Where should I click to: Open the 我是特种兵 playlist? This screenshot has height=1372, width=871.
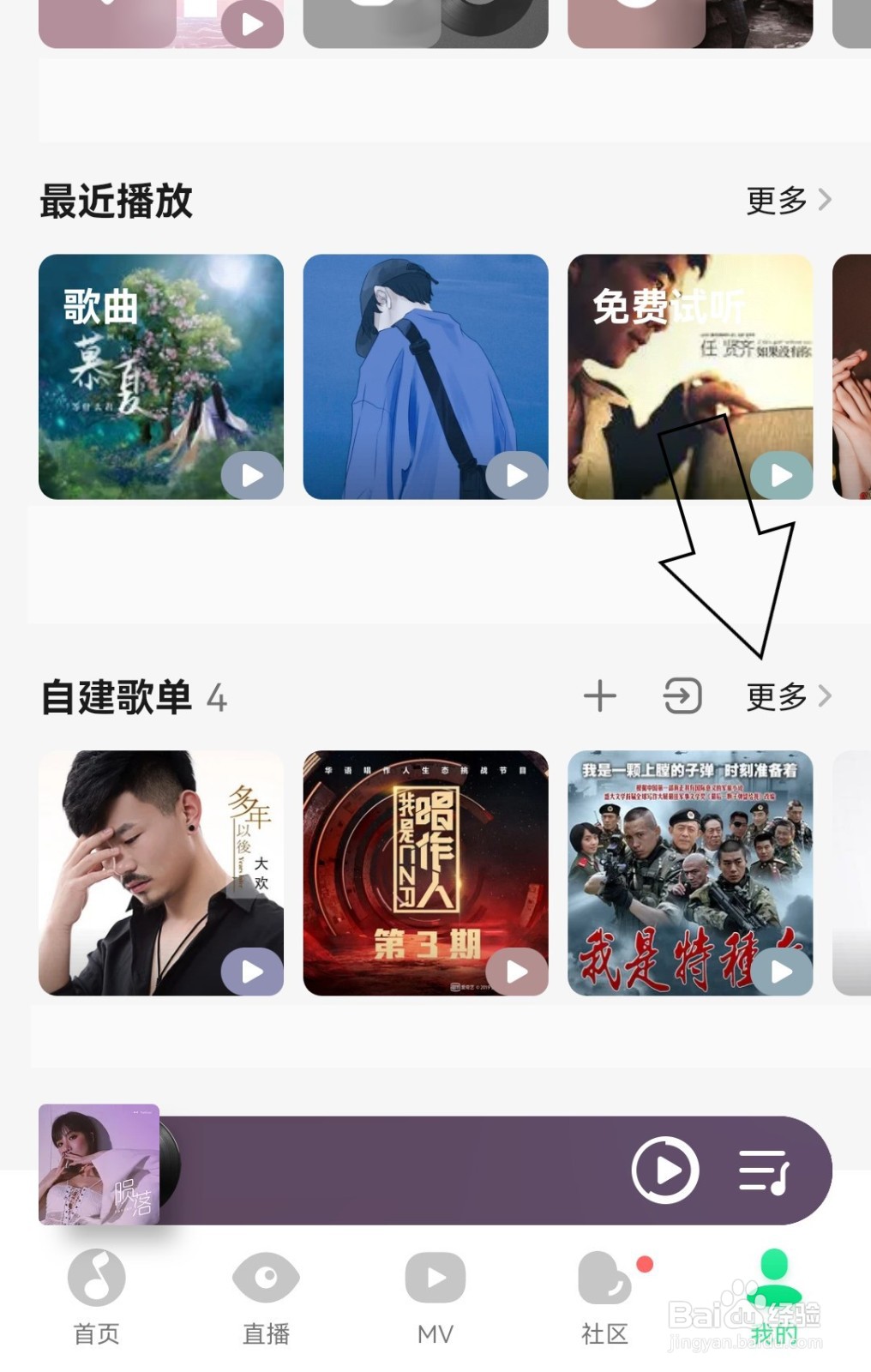(x=690, y=873)
